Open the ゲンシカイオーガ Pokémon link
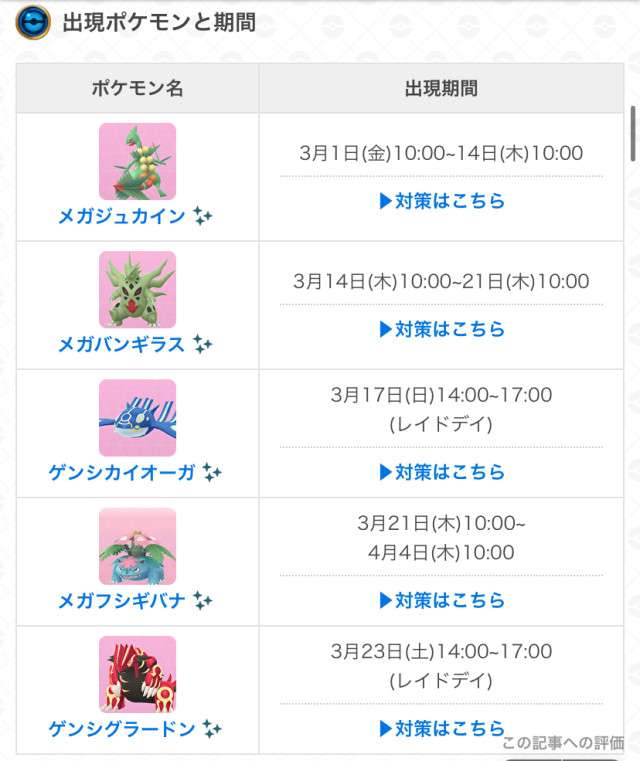Viewport: 640px width, 761px height. pyautogui.click(x=122, y=472)
